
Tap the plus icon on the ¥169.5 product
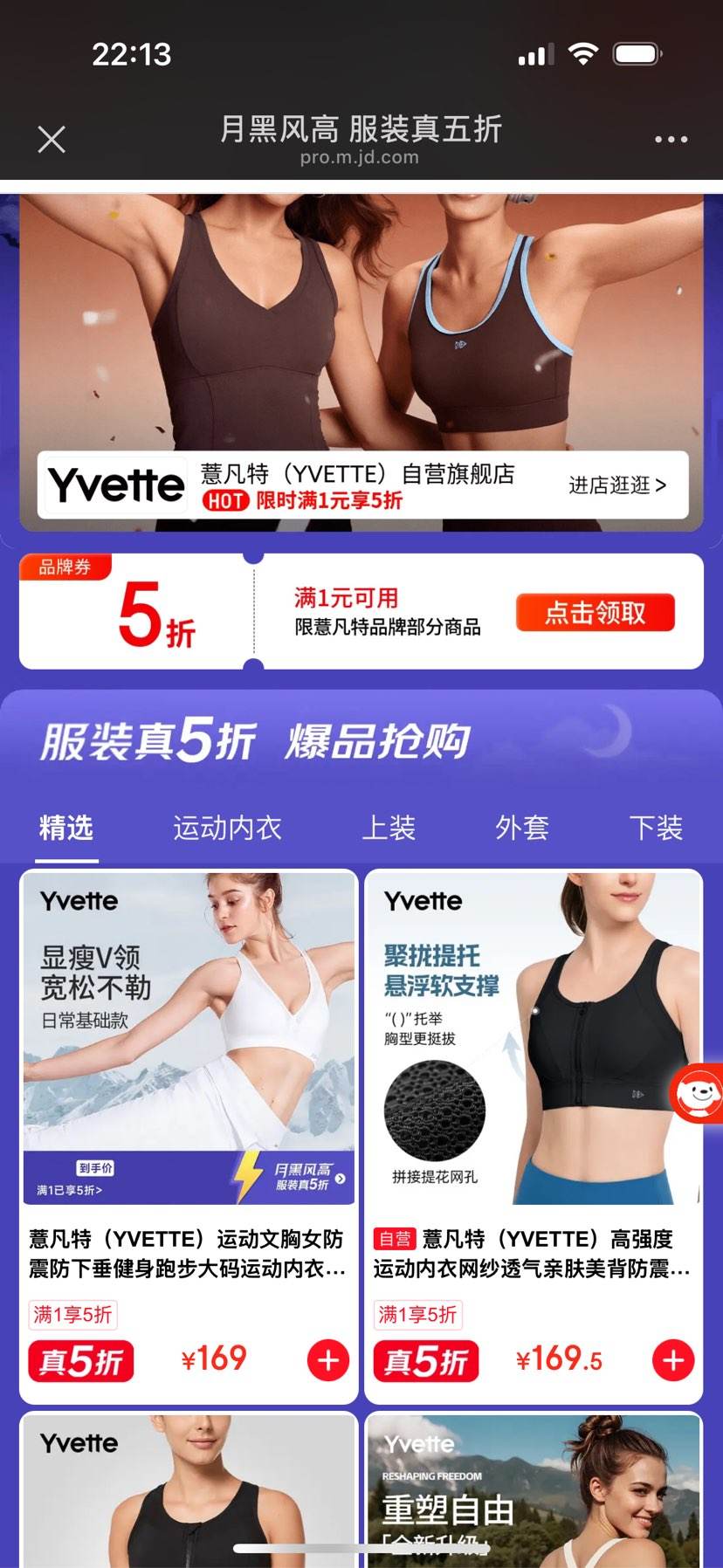[672, 1359]
